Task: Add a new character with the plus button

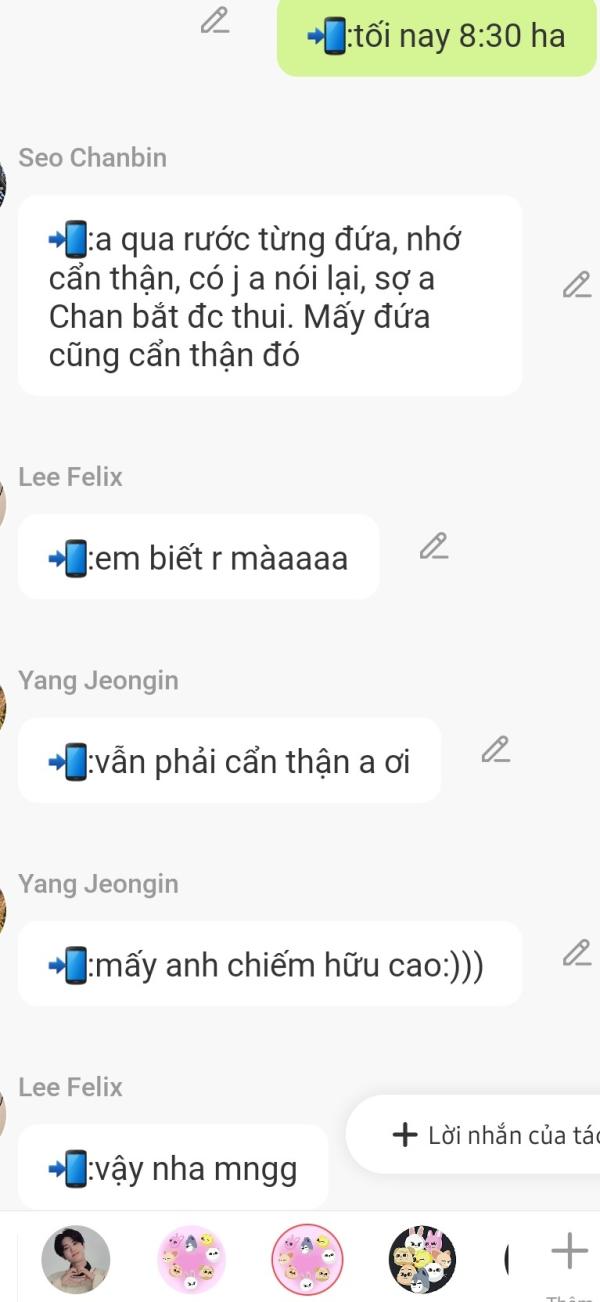Action: coord(569,1251)
